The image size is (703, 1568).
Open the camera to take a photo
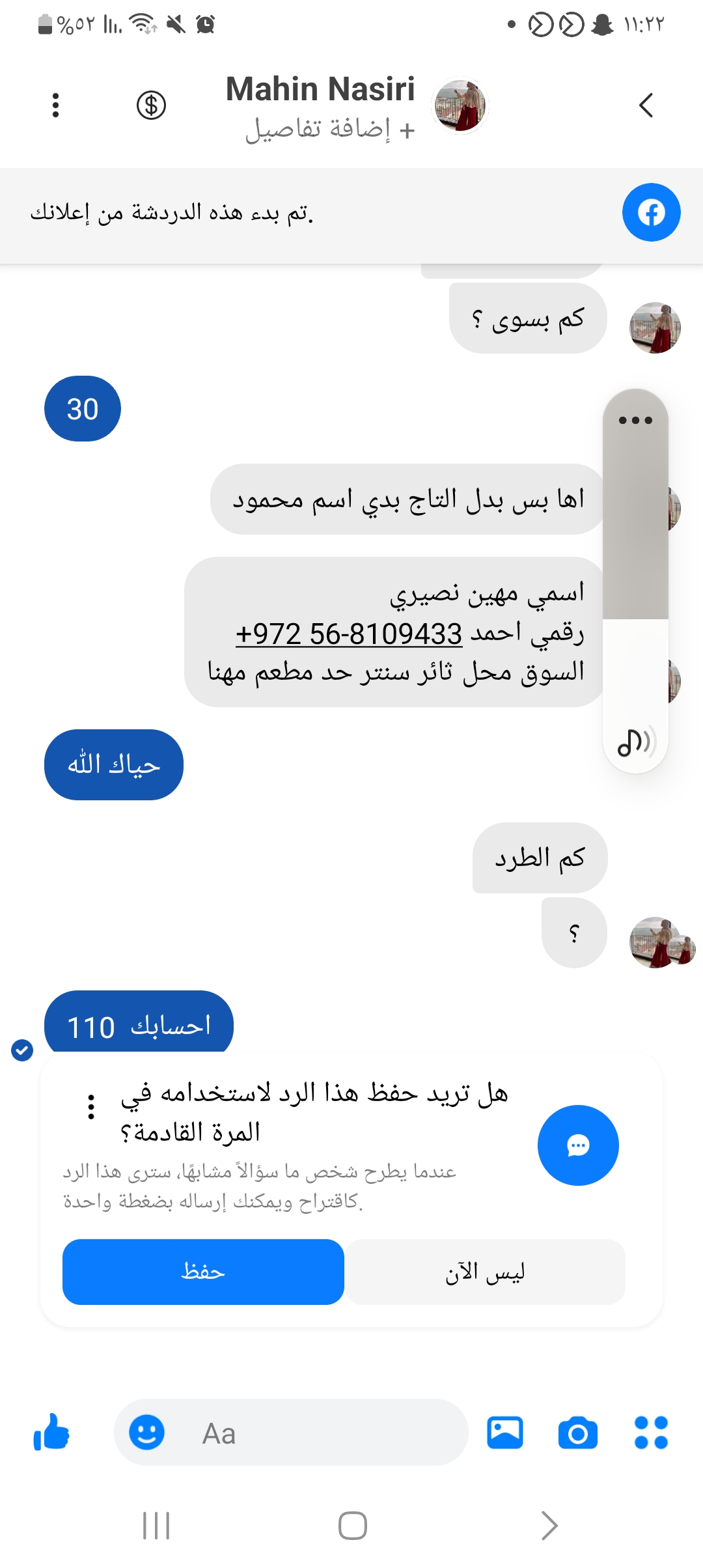tap(577, 1433)
